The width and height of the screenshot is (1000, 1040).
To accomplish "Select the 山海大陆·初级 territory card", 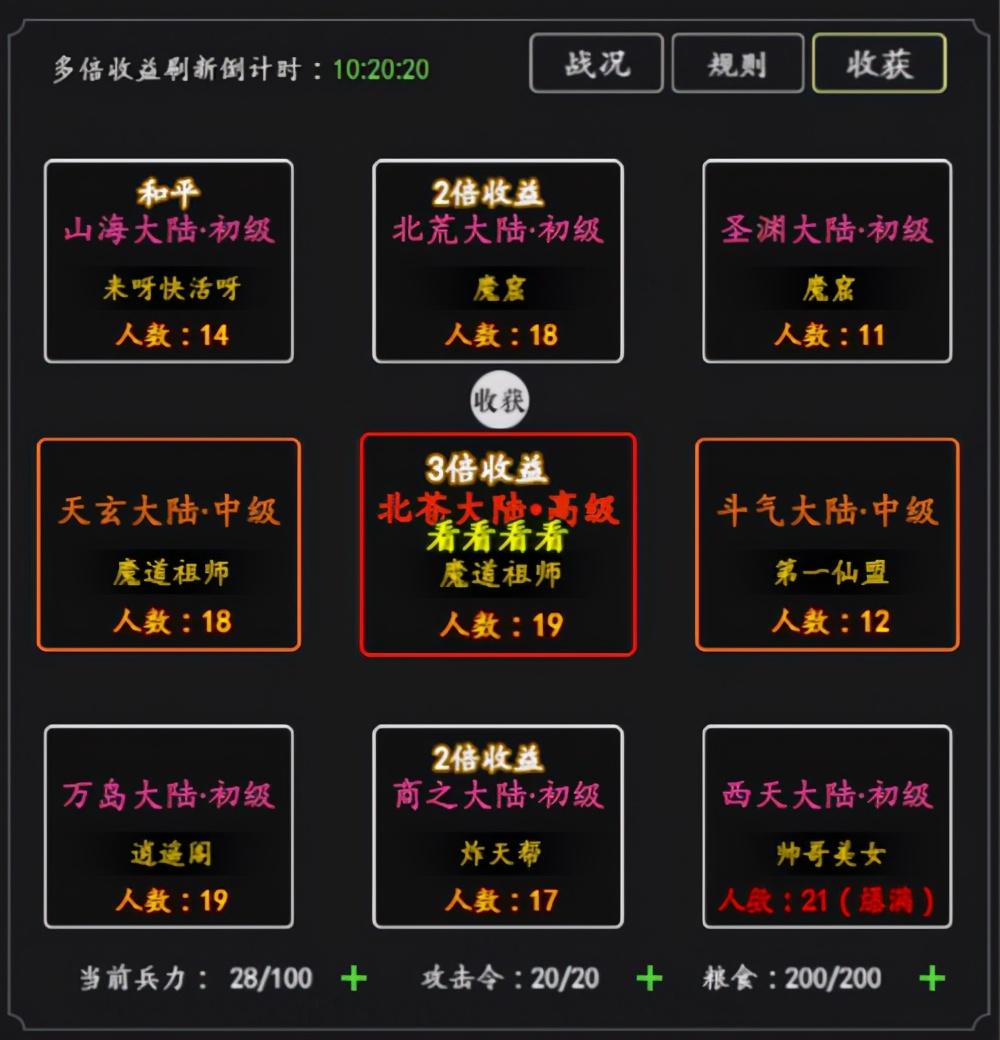I will pyautogui.click(x=169, y=261).
